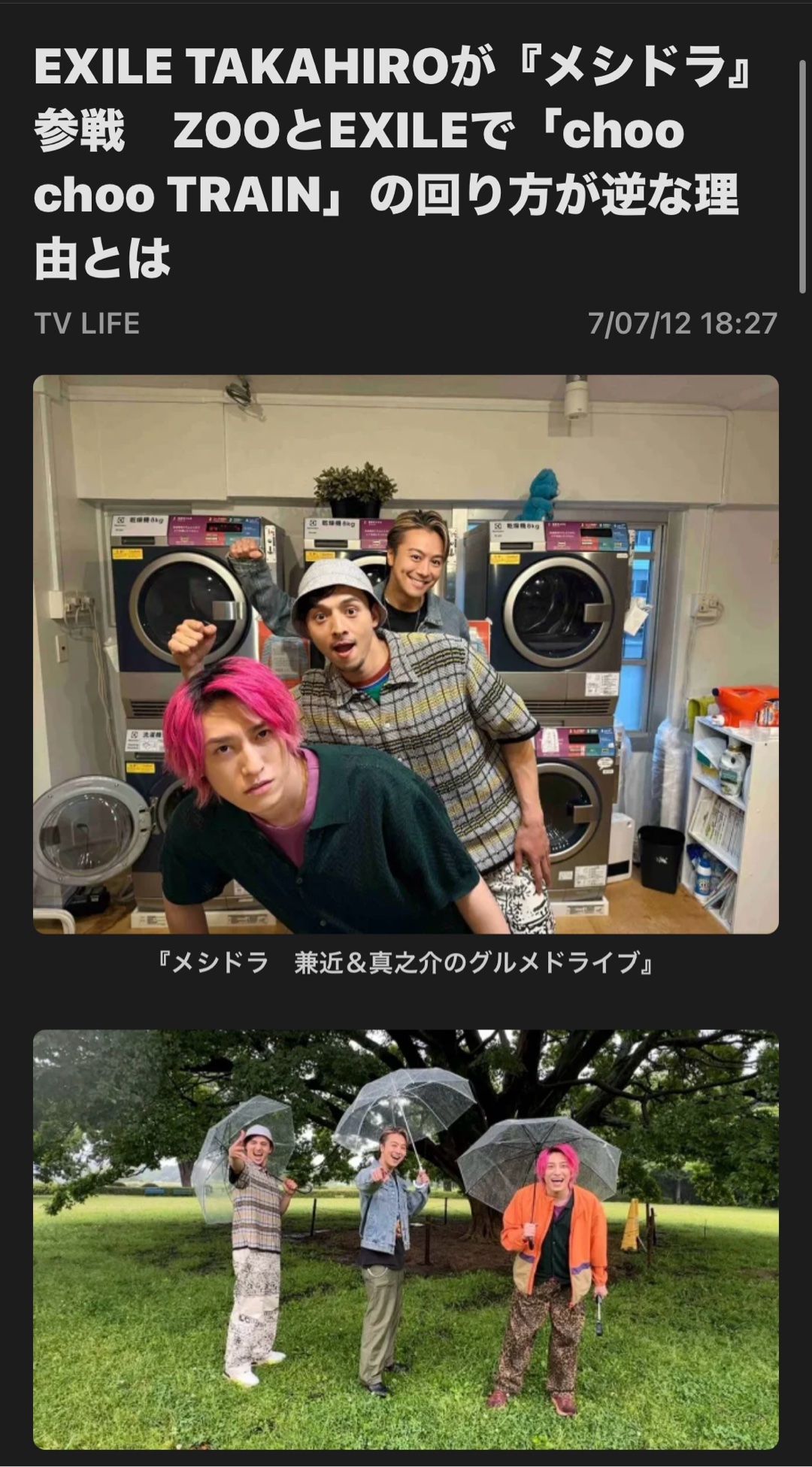Open the laundromat group photo

406,654
